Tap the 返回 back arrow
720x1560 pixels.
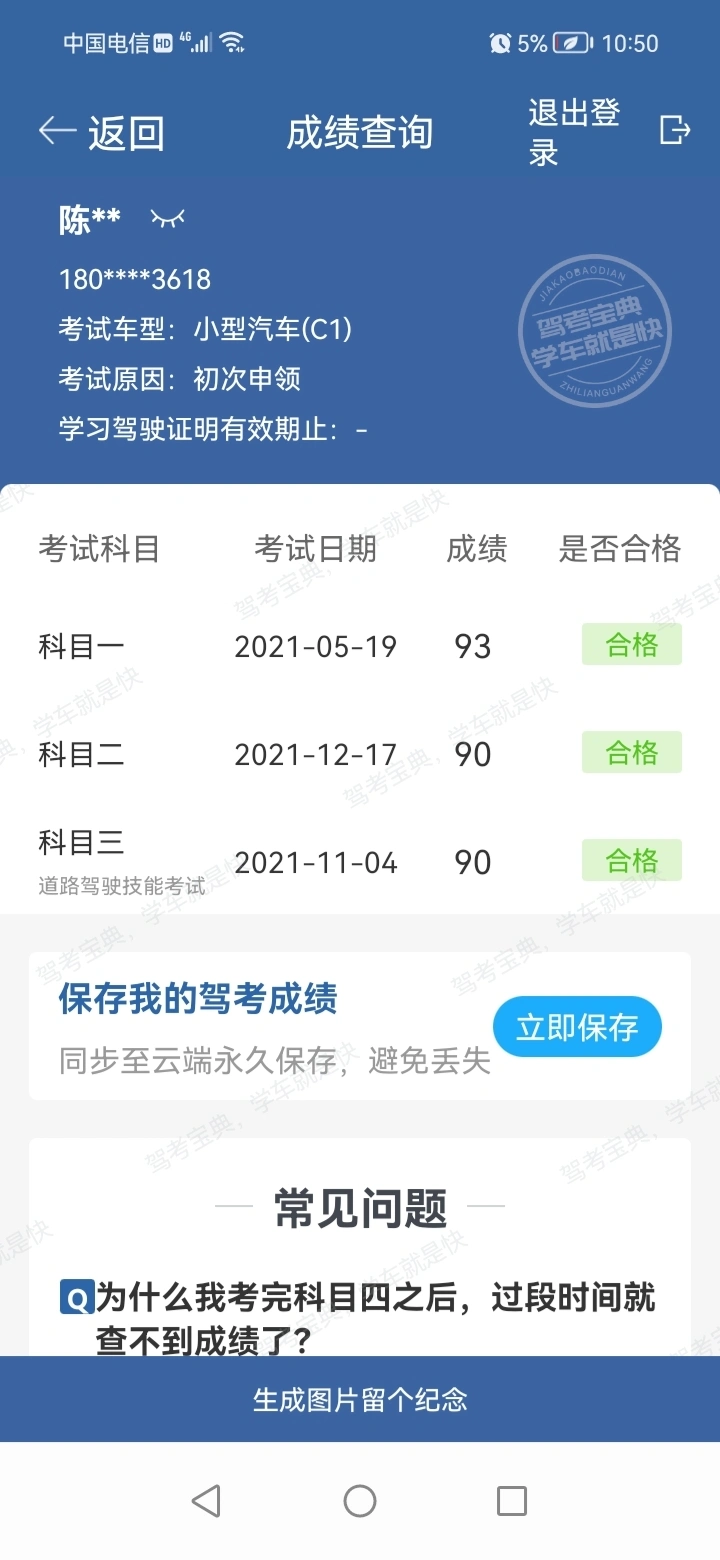point(100,132)
